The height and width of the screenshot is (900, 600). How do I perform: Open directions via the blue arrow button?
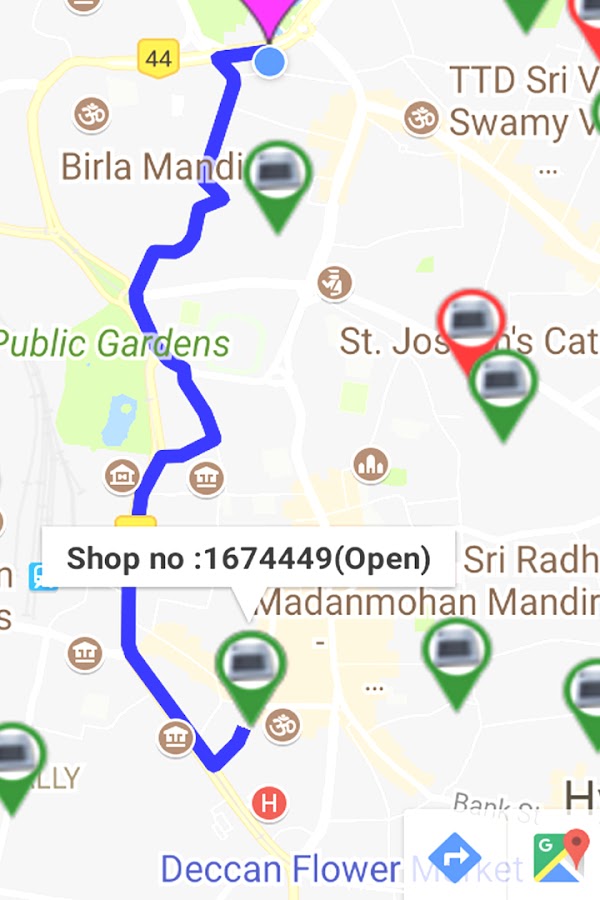tap(454, 856)
